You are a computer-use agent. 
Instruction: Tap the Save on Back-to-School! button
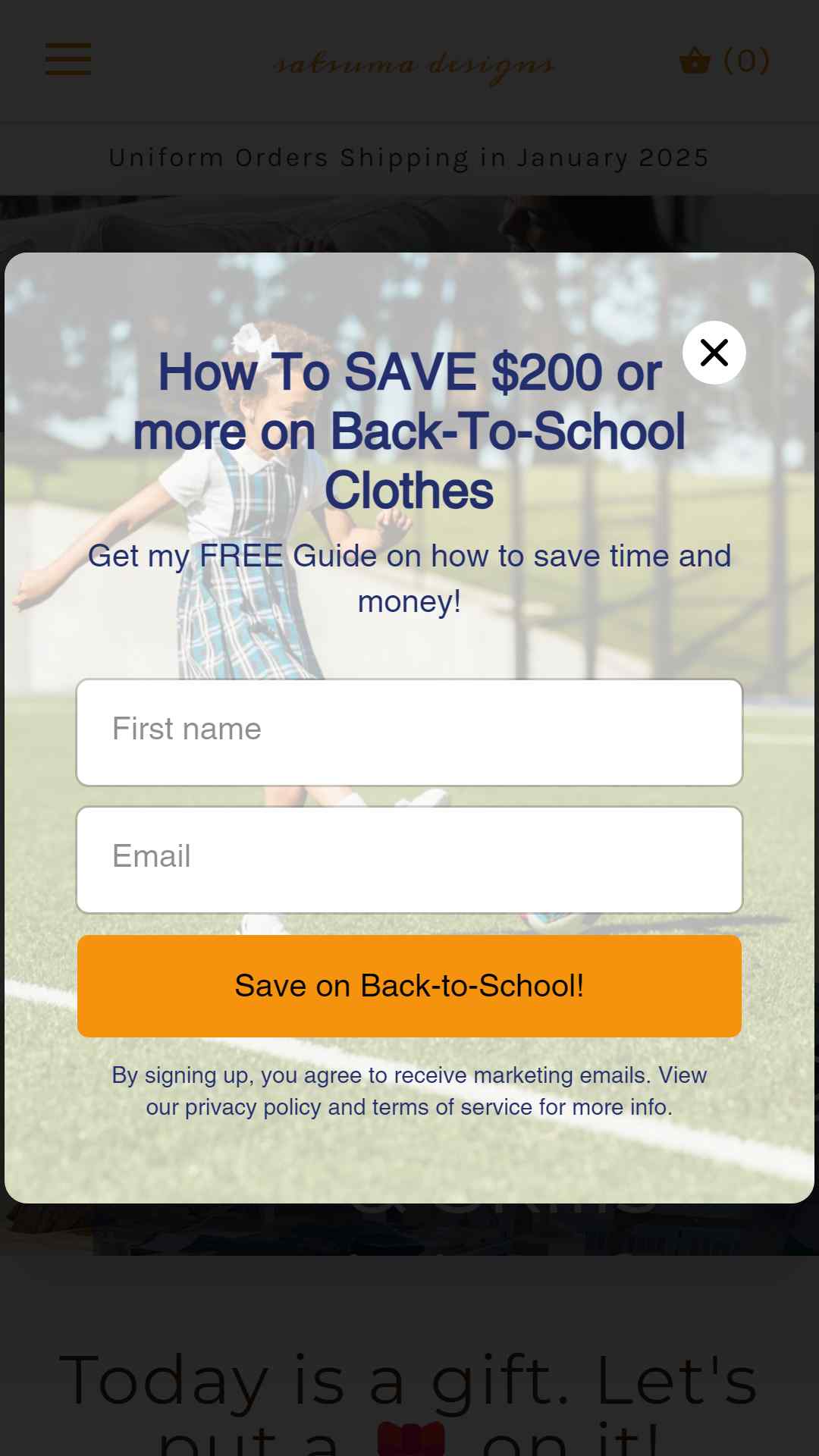(x=409, y=986)
